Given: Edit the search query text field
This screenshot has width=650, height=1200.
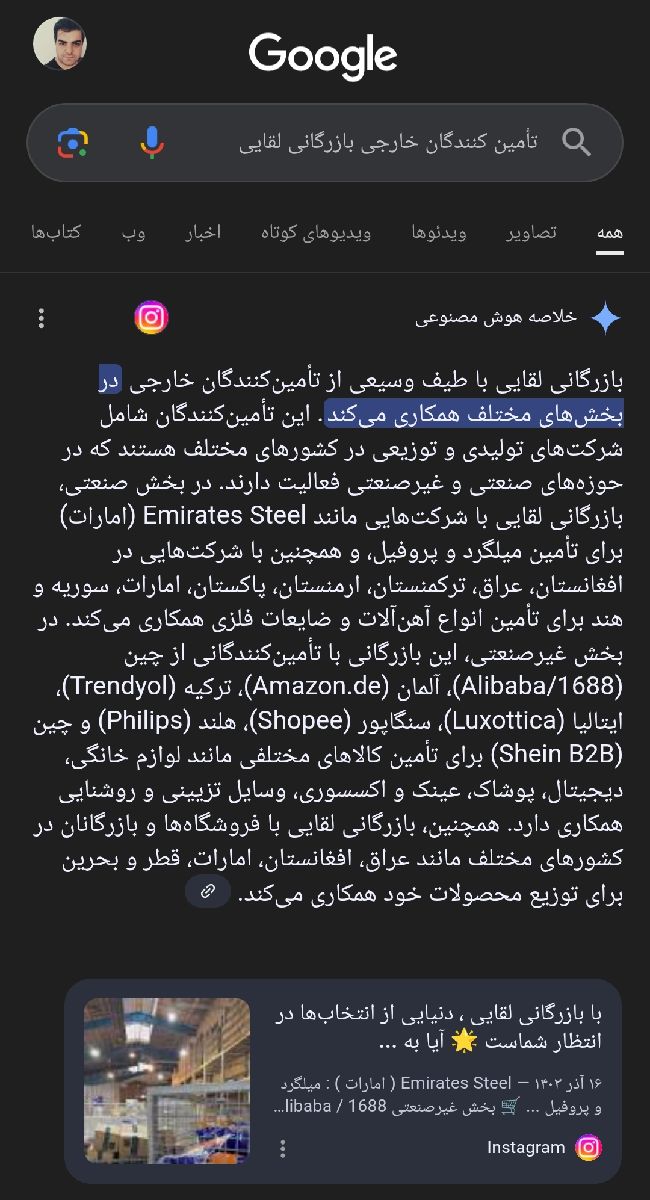Looking at the screenshot, I should pos(388,143).
